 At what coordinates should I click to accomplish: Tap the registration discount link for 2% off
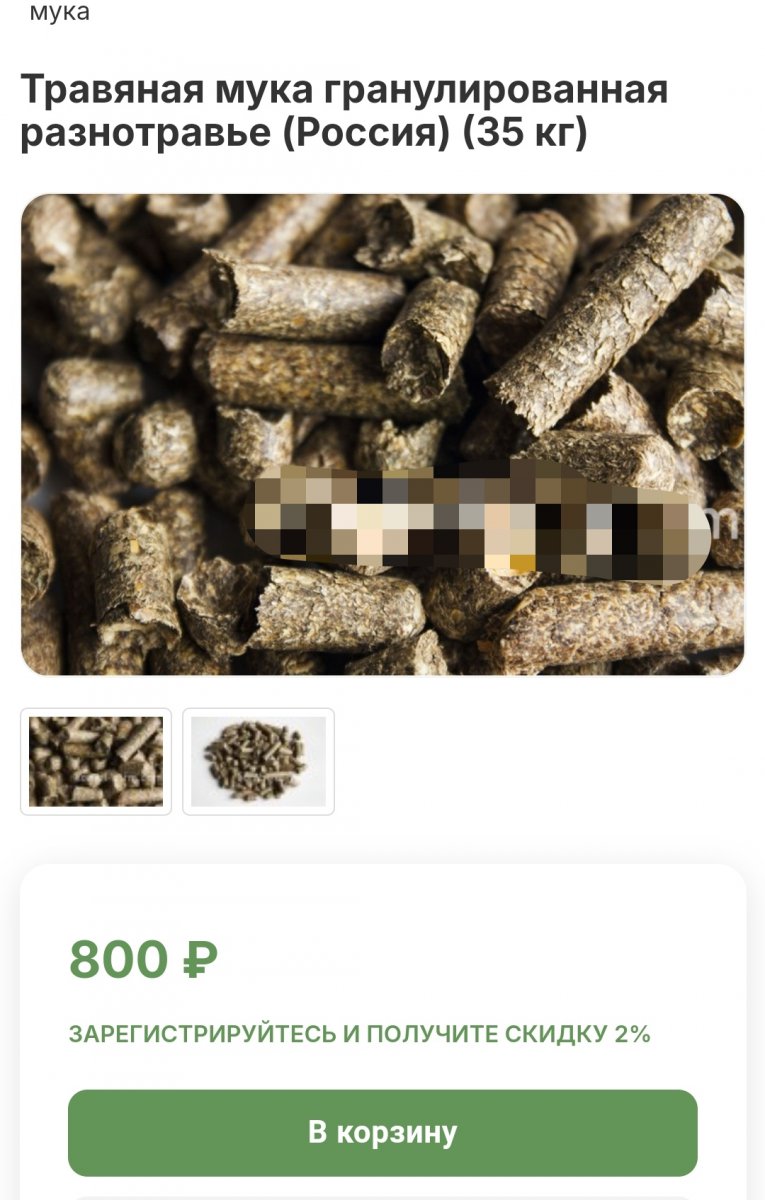click(x=359, y=1034)
